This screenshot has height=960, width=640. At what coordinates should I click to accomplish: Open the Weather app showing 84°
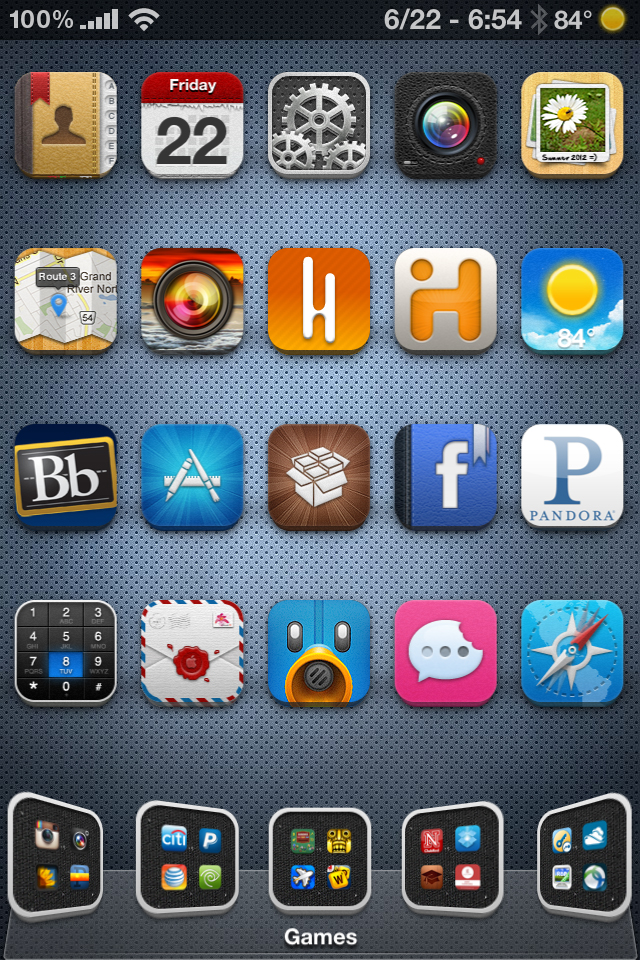572,300
